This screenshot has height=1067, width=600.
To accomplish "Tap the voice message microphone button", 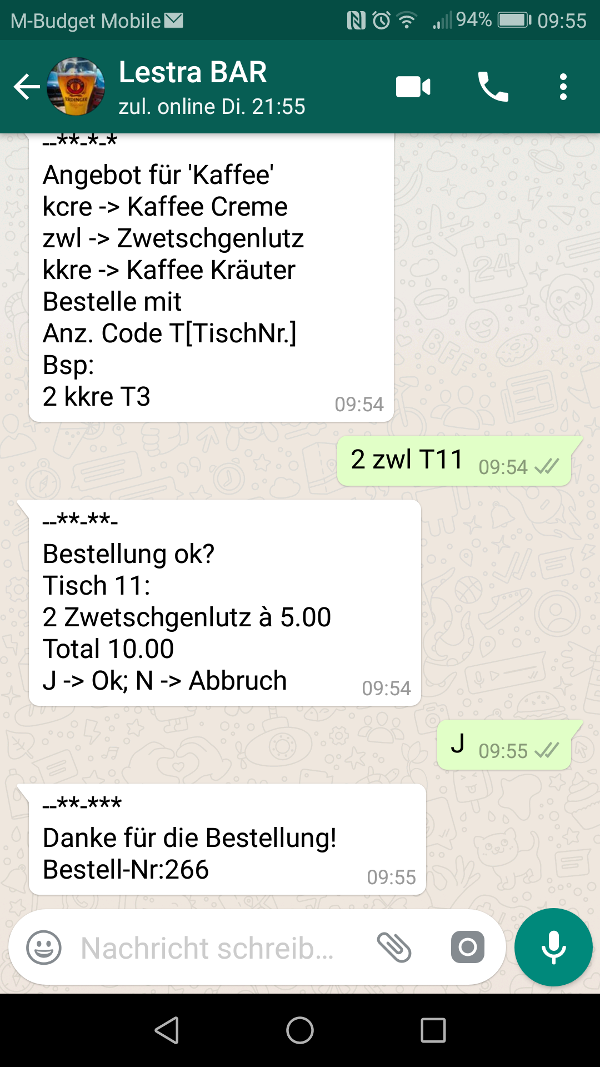I will tap(553, 947).
